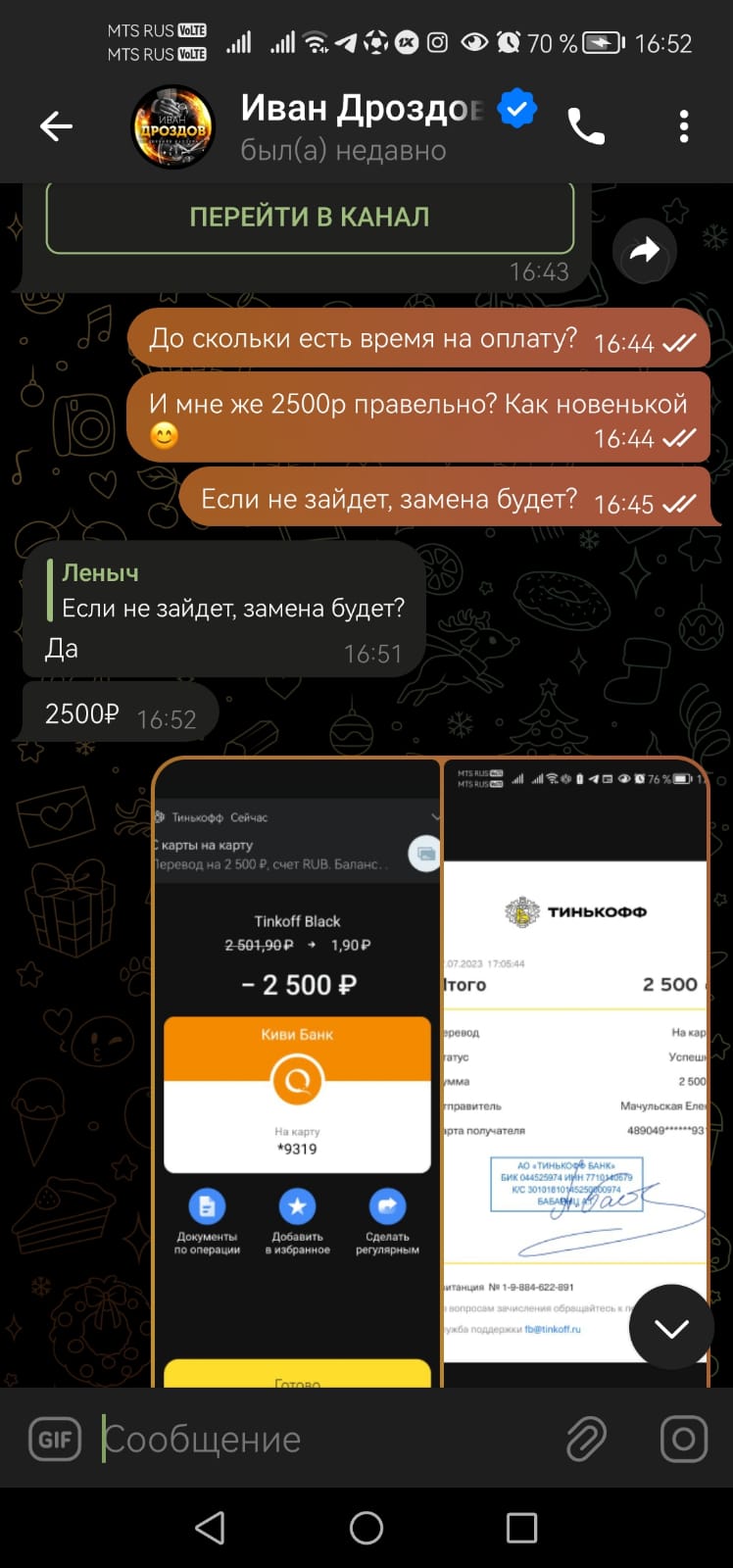The height and width of the screenshot is (1568, 733).
Task: Tap the ПЕРЕЙТИ В КАНАЛ button
Action: [310, 217]
